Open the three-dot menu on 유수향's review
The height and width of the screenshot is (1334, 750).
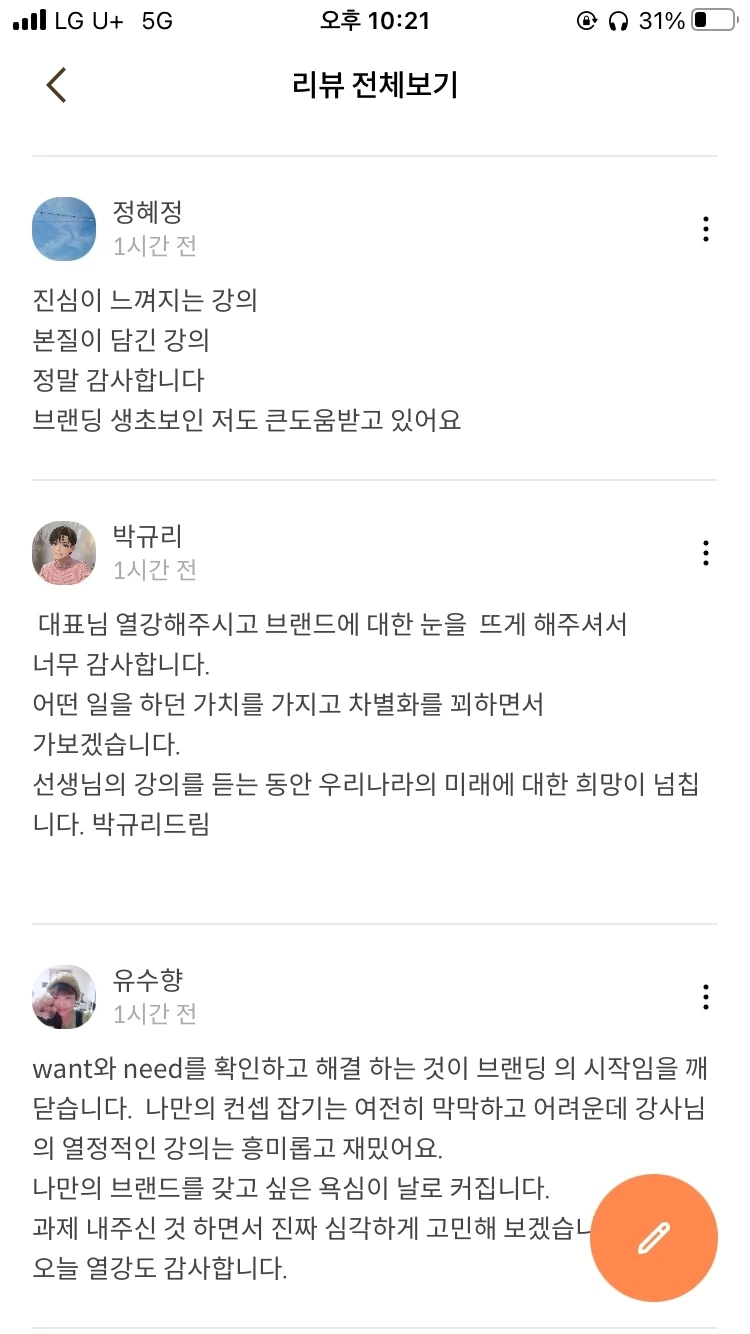[x=705, y=997]
